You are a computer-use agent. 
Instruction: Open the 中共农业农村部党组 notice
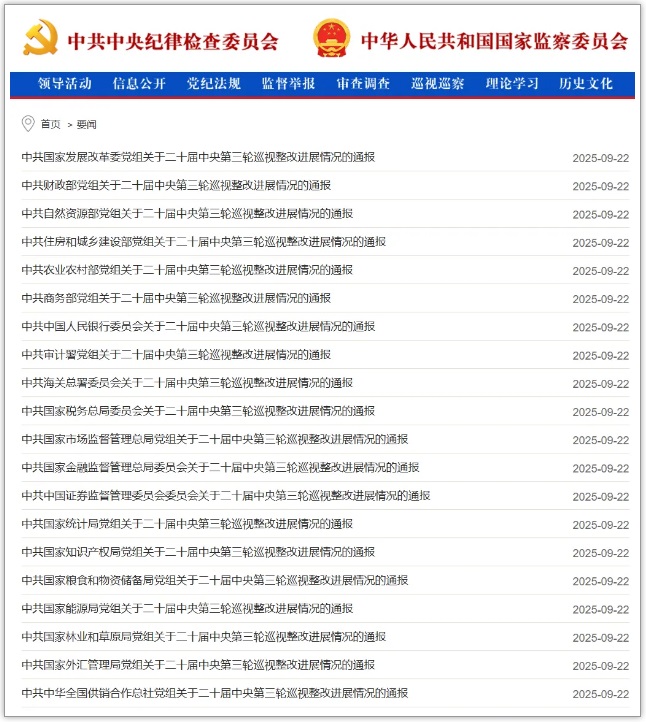pos(187,270)
